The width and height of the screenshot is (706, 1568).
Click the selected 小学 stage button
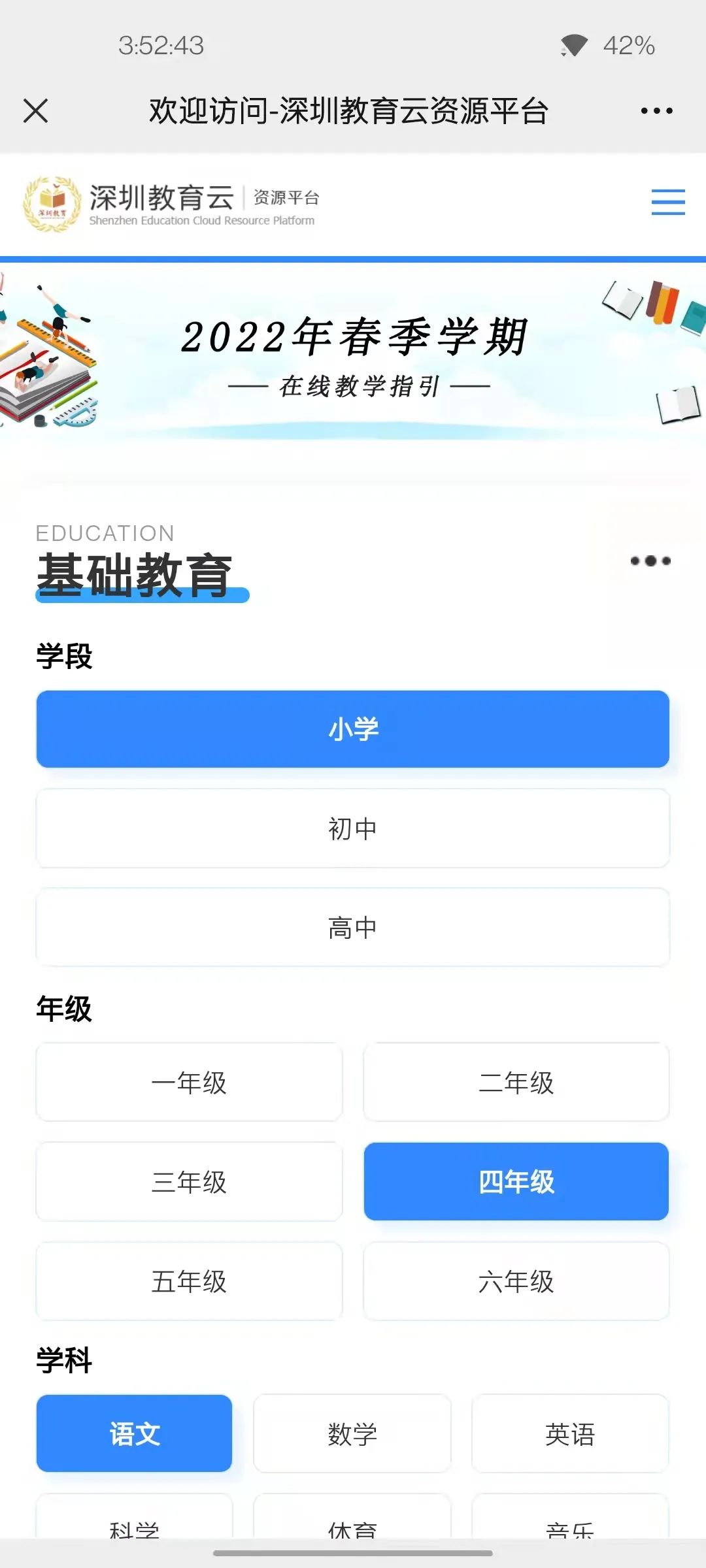click(353, 730)
